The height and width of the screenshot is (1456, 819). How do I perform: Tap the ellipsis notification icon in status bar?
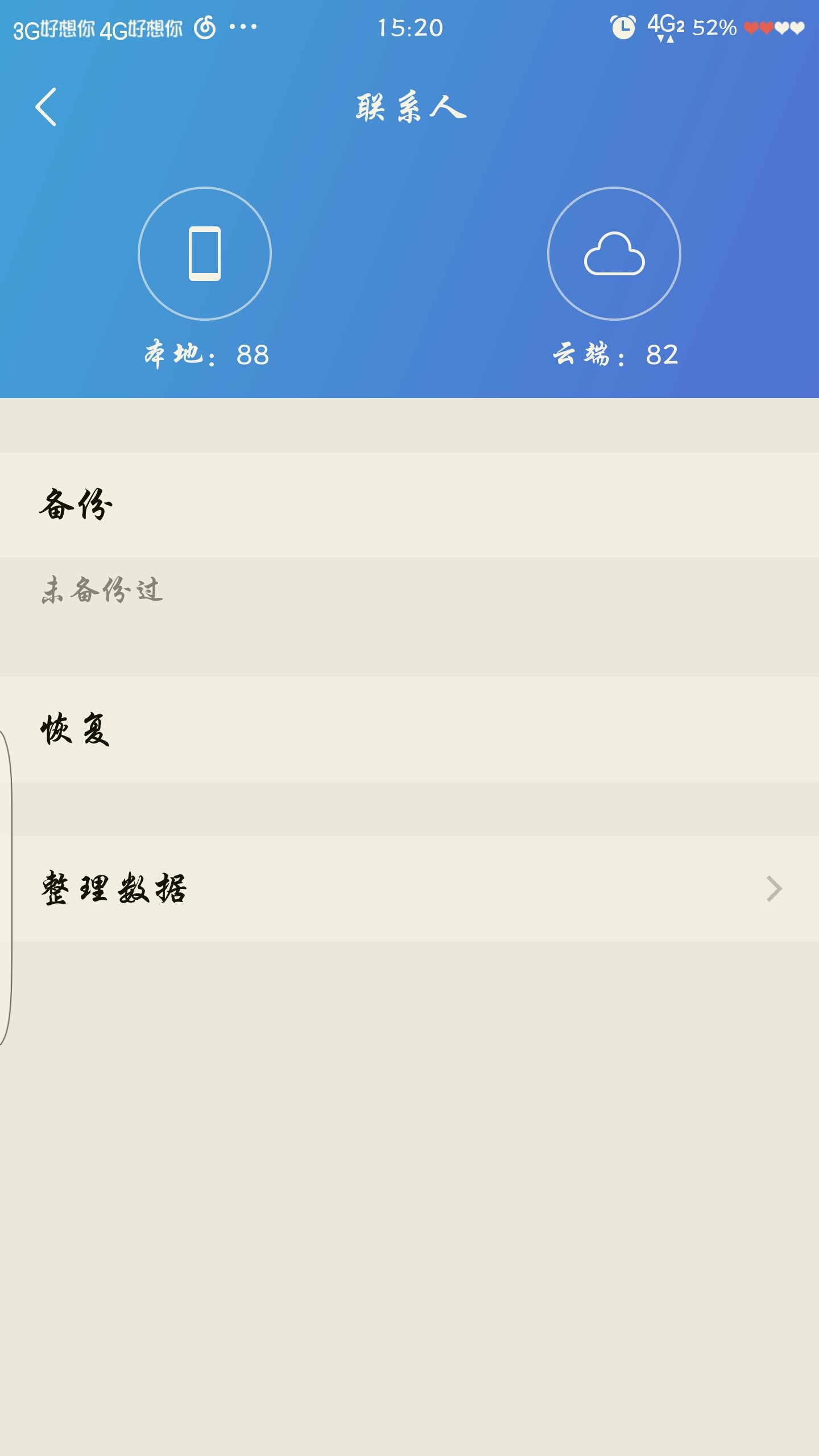click(x=242, y=26)
